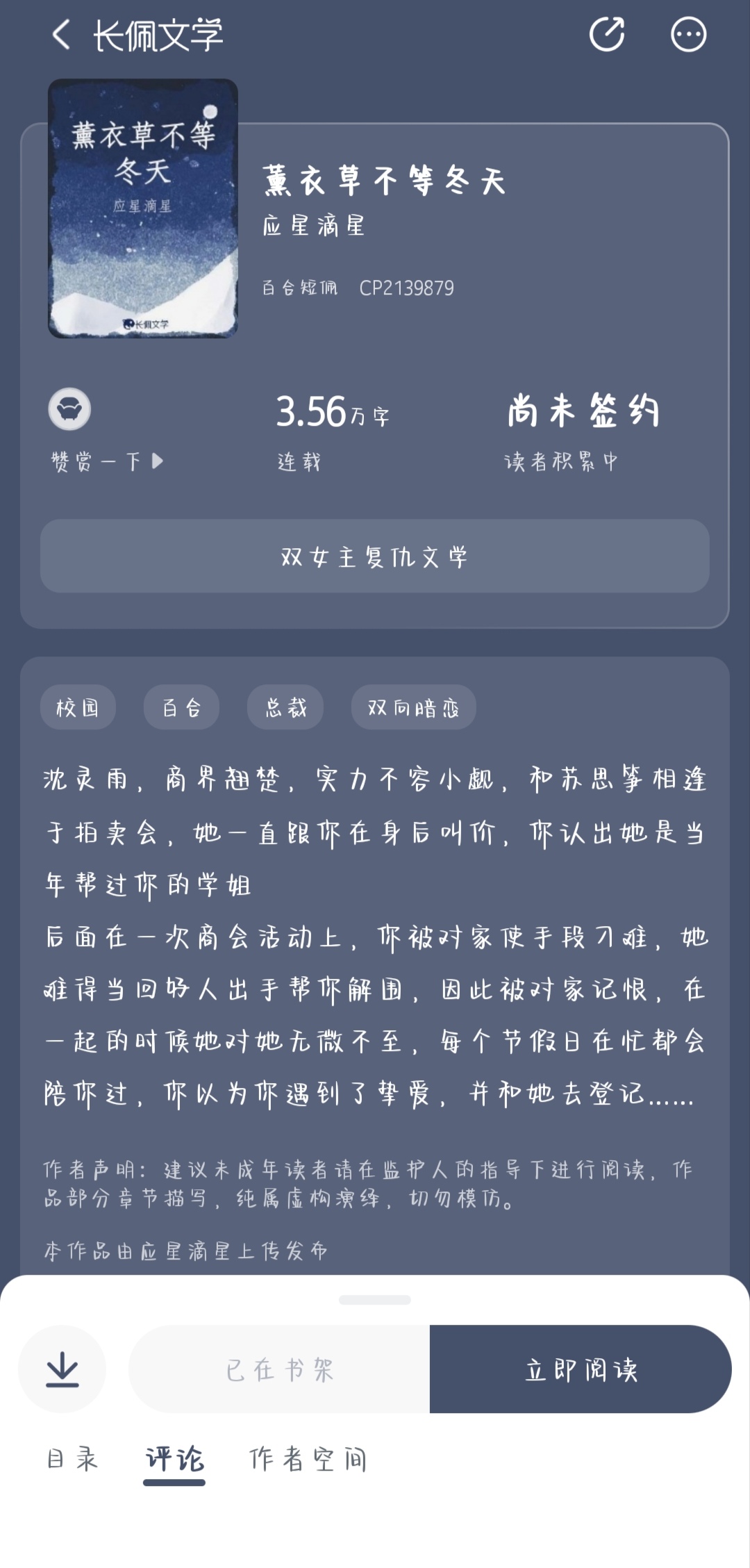Tap 赞赏一下 to tip the author
The image size is (750, 1568).
point(106,461)
